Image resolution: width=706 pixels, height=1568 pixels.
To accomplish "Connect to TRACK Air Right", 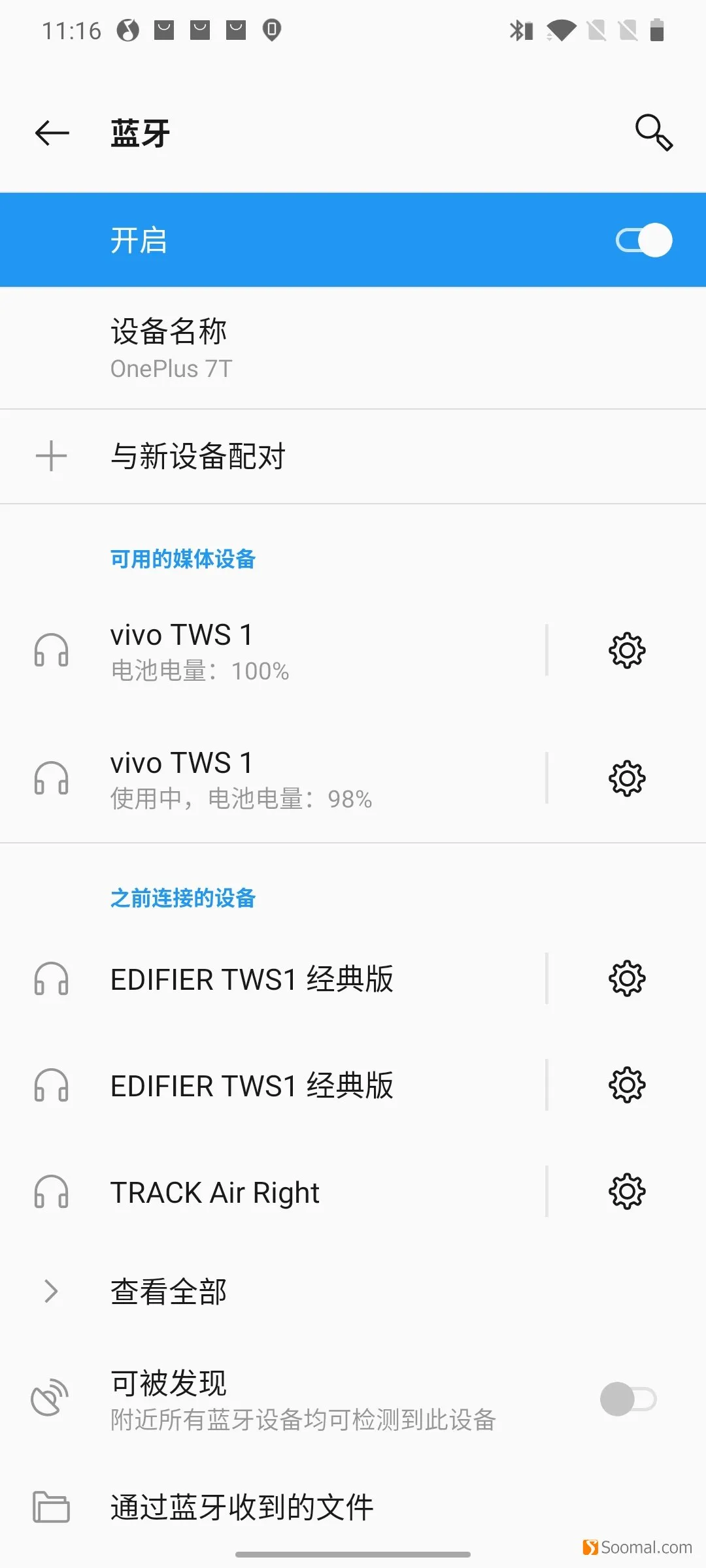I will pos(273,1192).
